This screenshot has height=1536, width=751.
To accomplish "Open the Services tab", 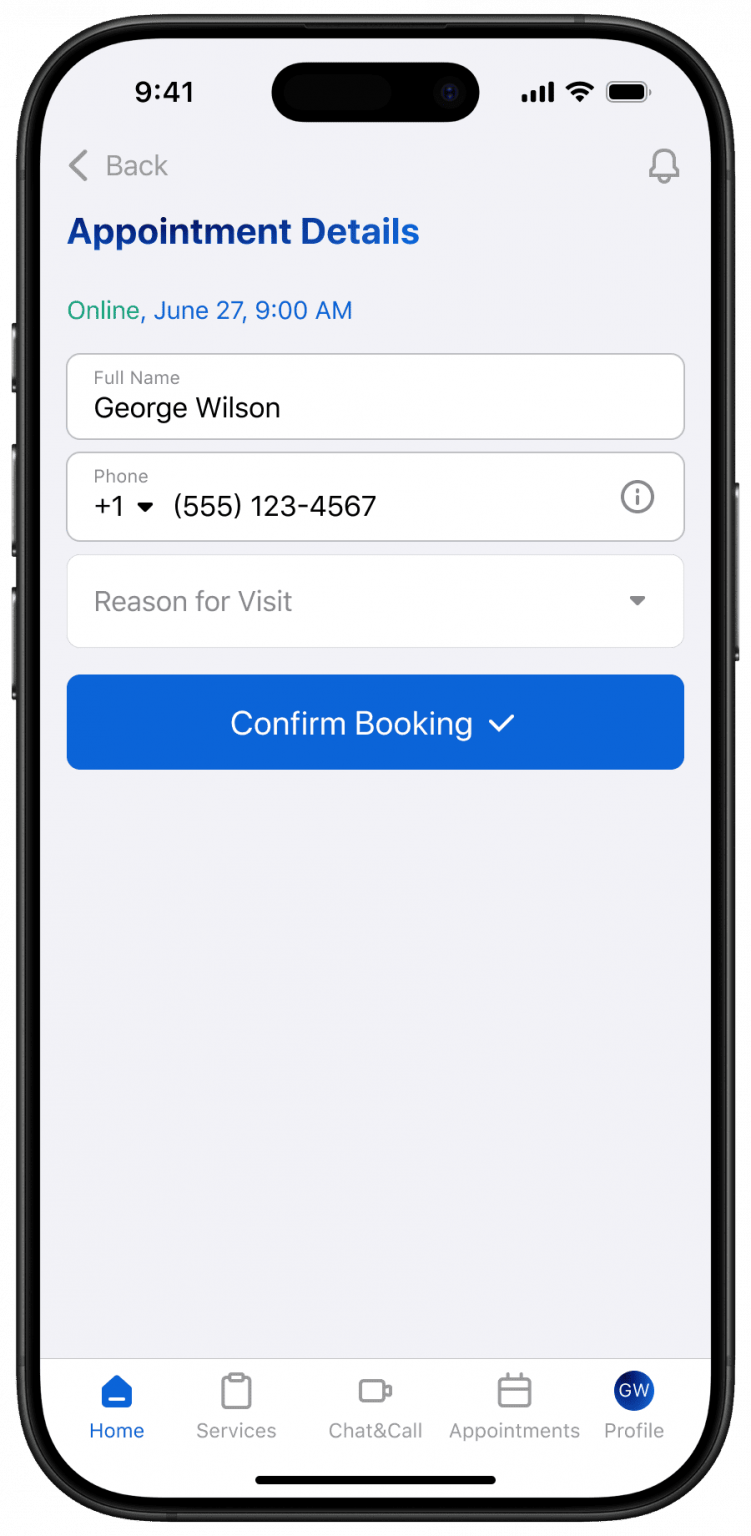I will tap(236, 1406).
